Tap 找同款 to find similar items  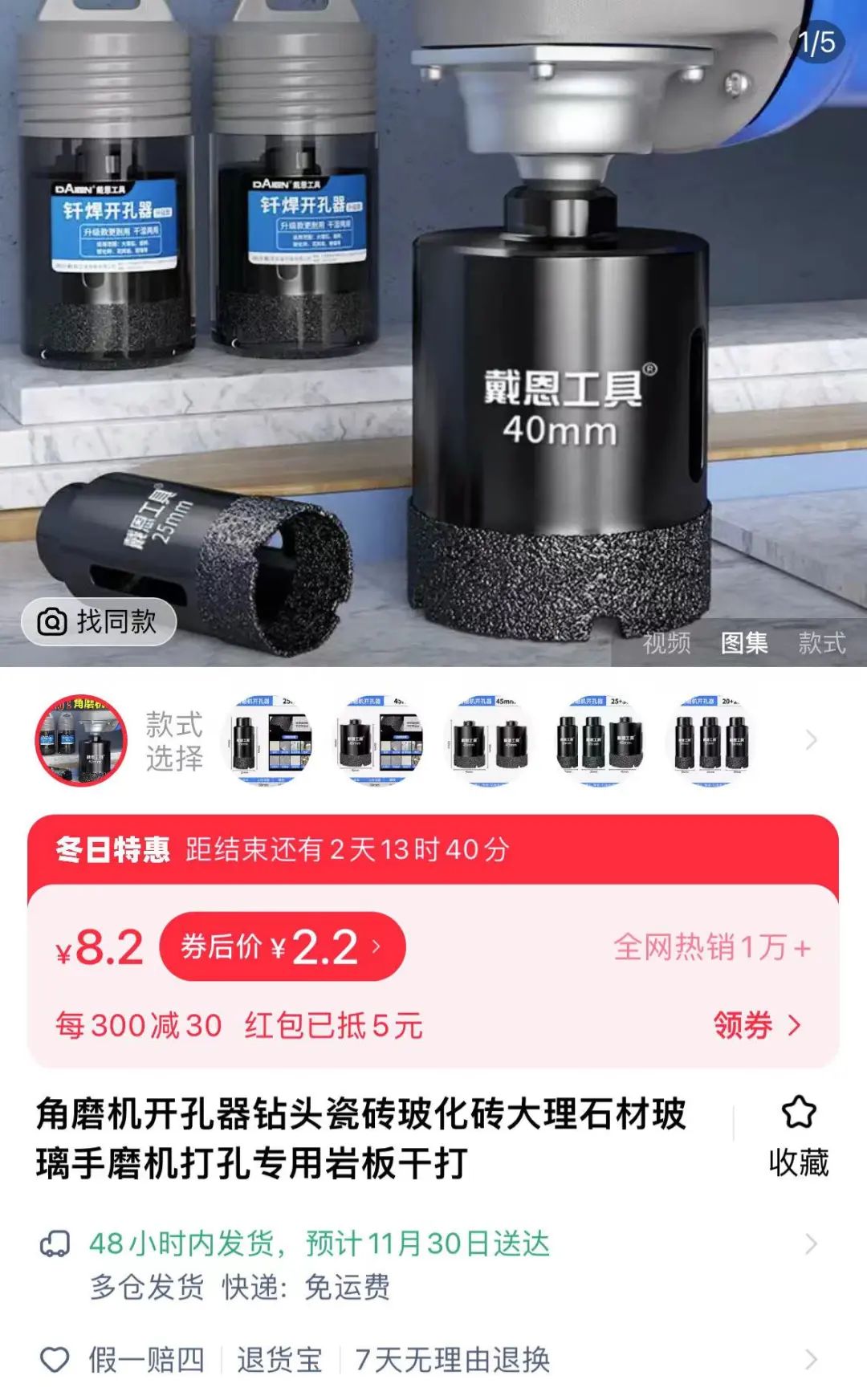[99, 621]
